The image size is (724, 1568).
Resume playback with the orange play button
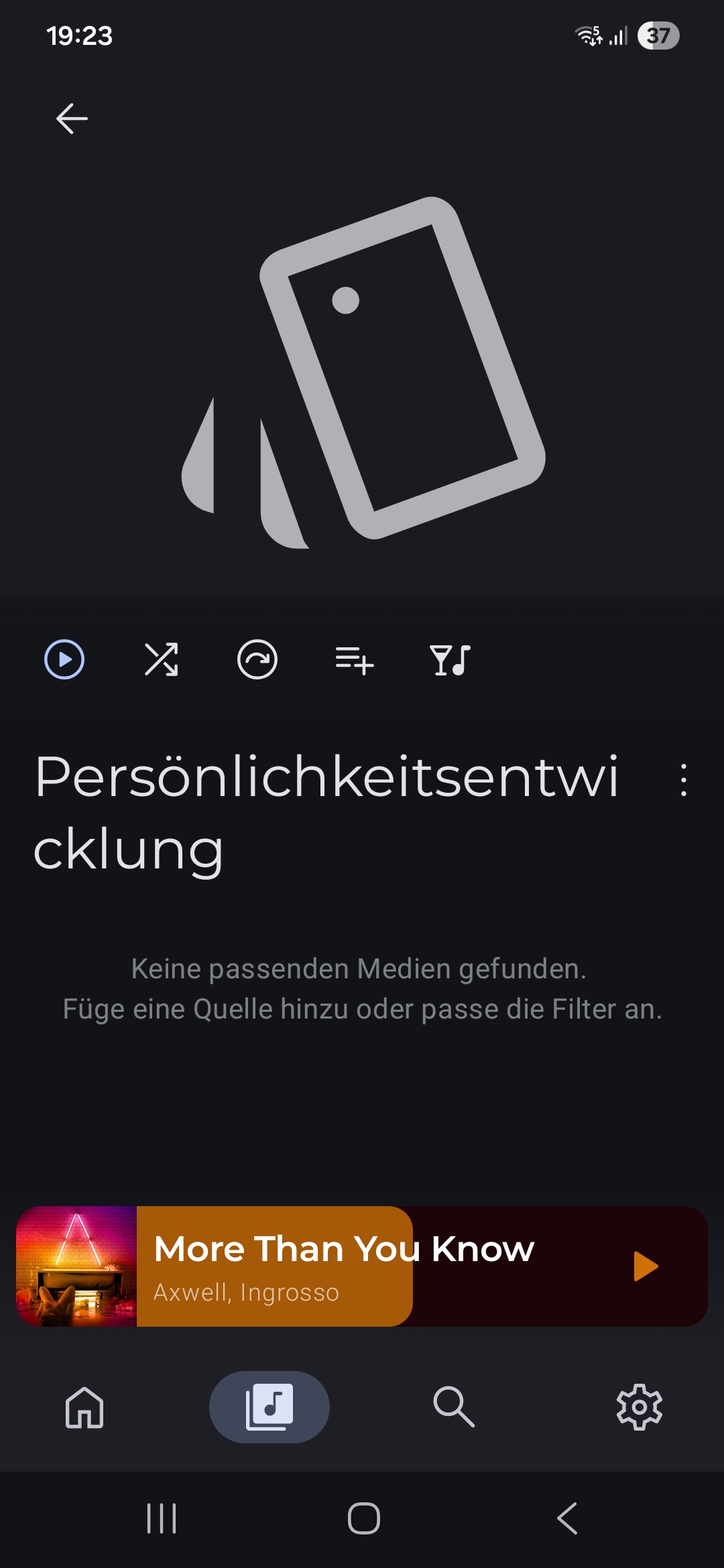click(x=646, y=1266)
